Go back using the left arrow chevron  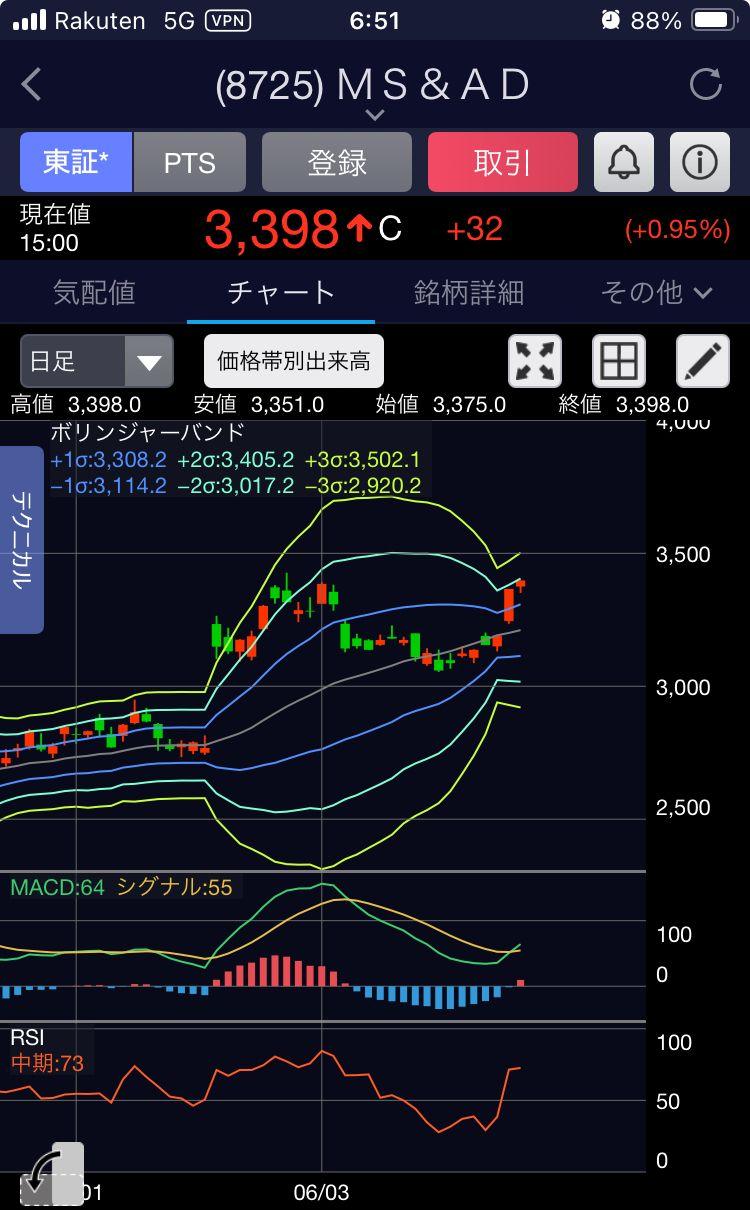[30, 86]
